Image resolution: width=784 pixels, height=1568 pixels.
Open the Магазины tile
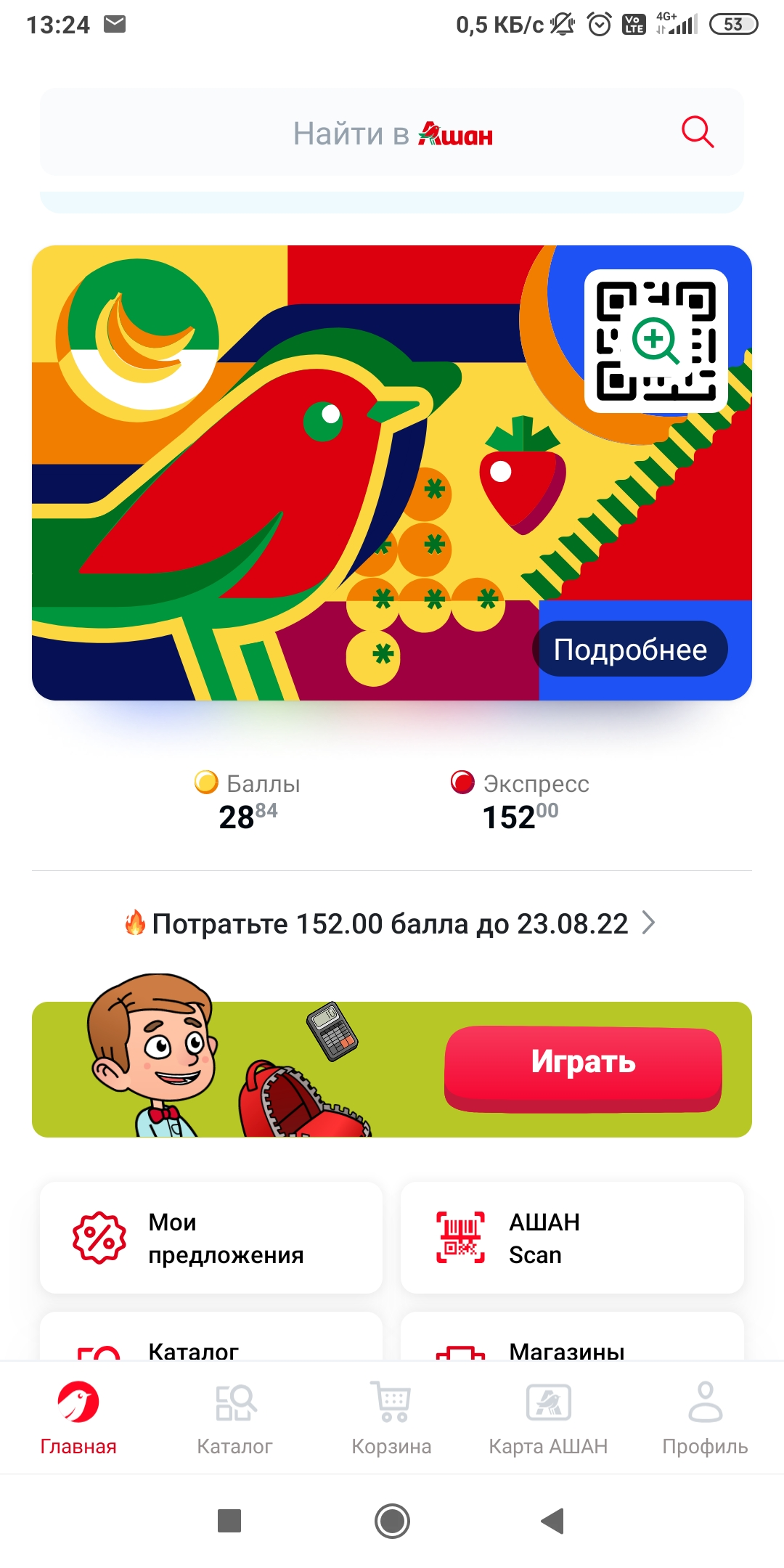pyautogui.click(x=572, y=1337)
